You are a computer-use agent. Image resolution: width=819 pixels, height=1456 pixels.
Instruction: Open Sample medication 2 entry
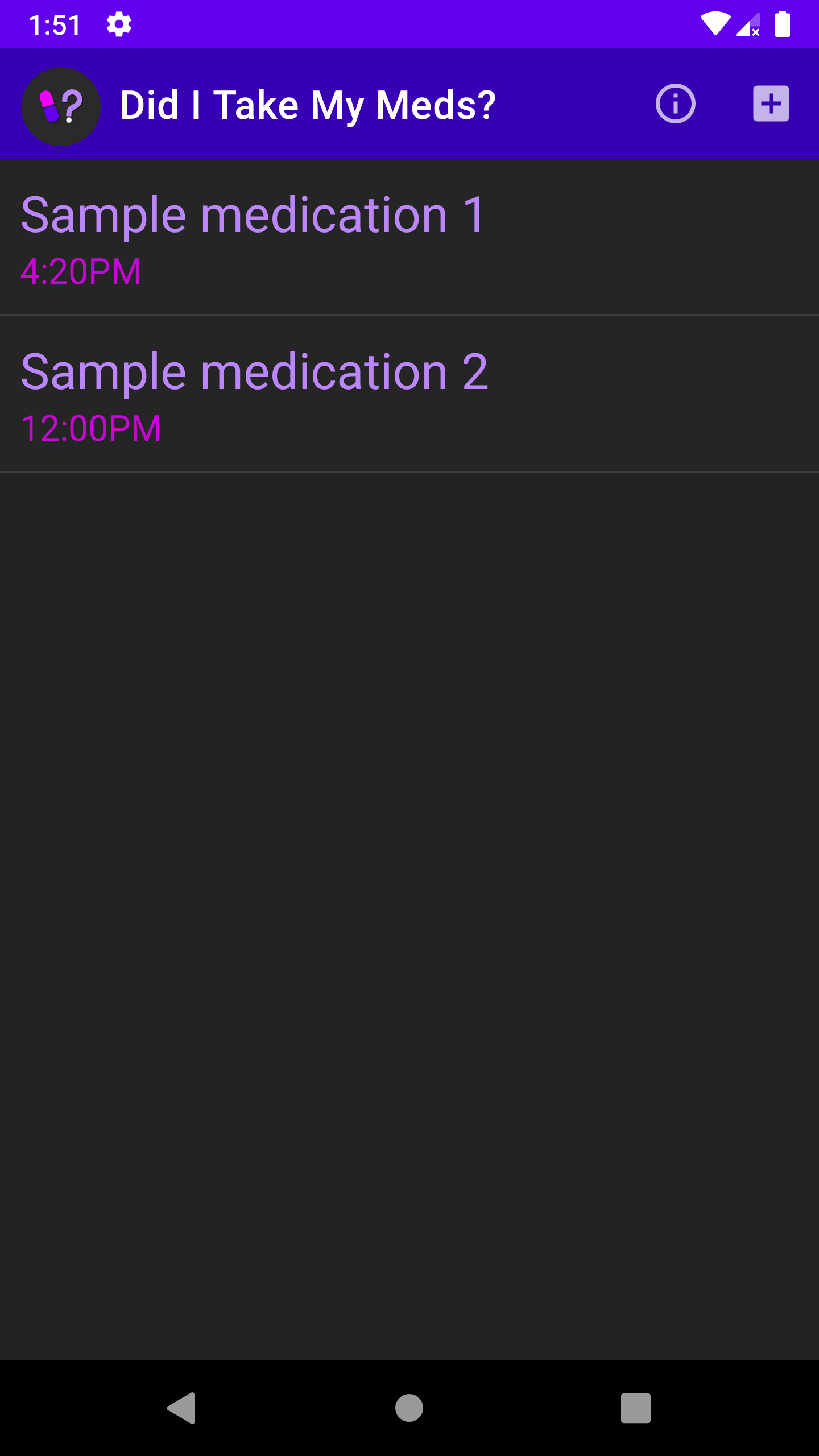409,394
